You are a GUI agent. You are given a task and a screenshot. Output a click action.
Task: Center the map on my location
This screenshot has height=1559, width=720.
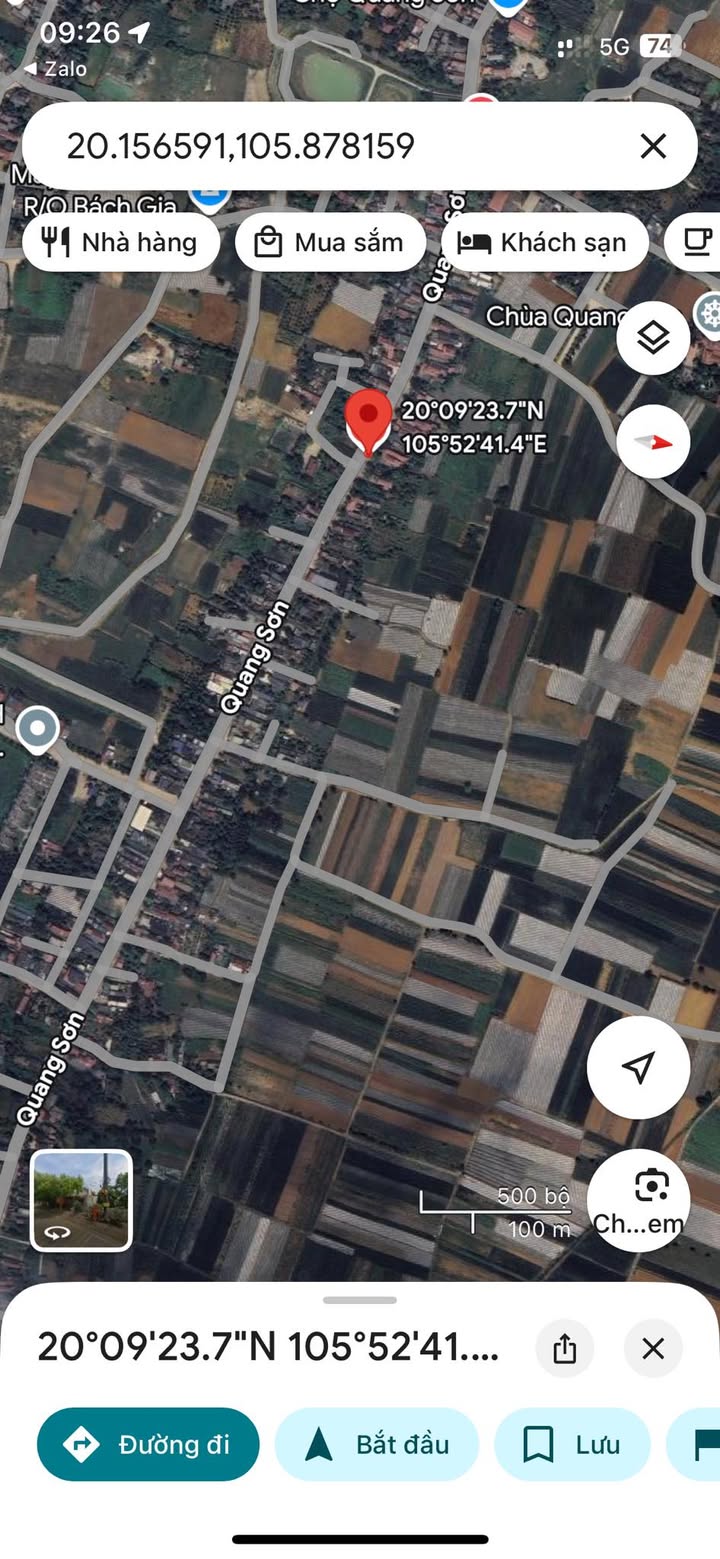pyautogui.click(x=638, y=1067)
